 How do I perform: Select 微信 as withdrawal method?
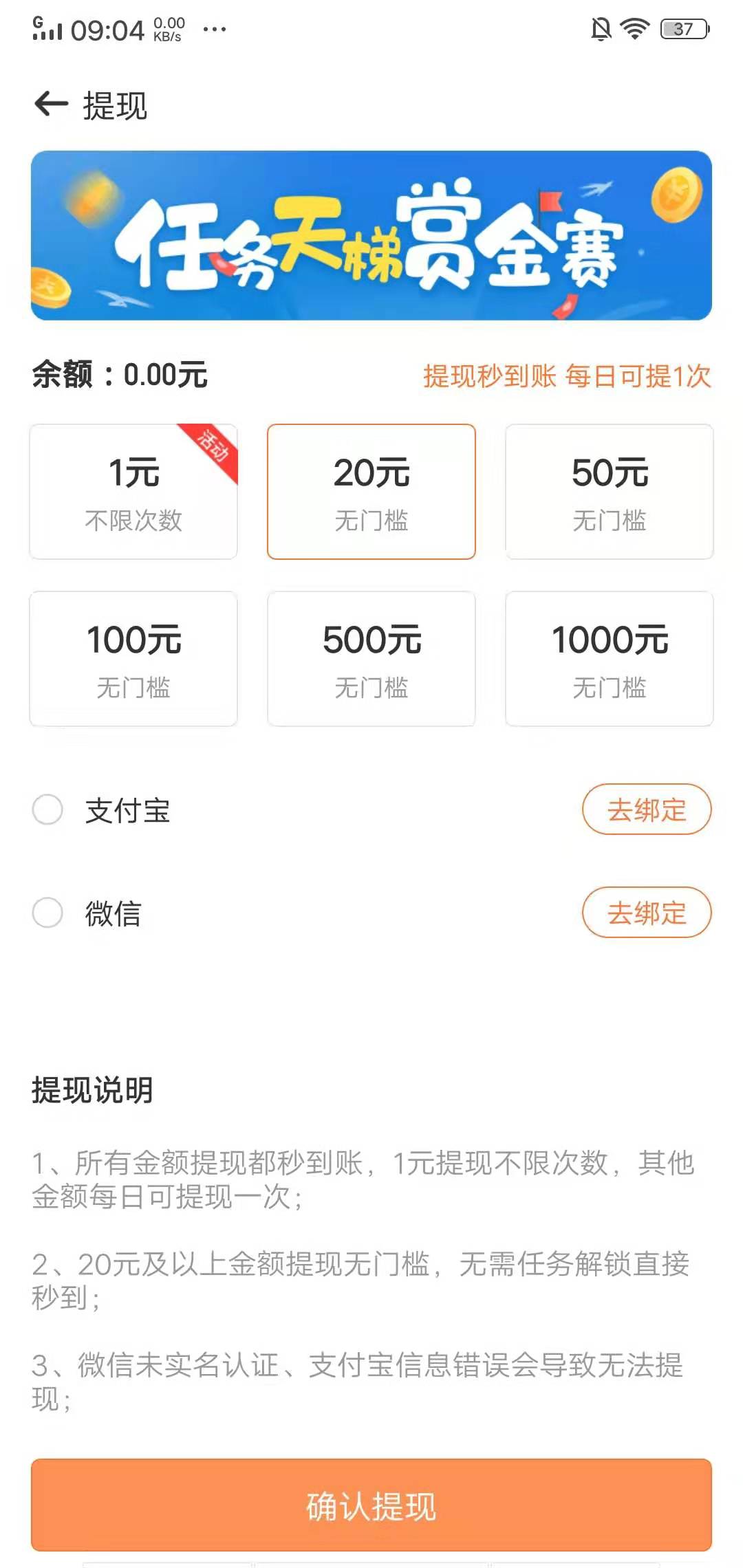click(x=47, y=913)
